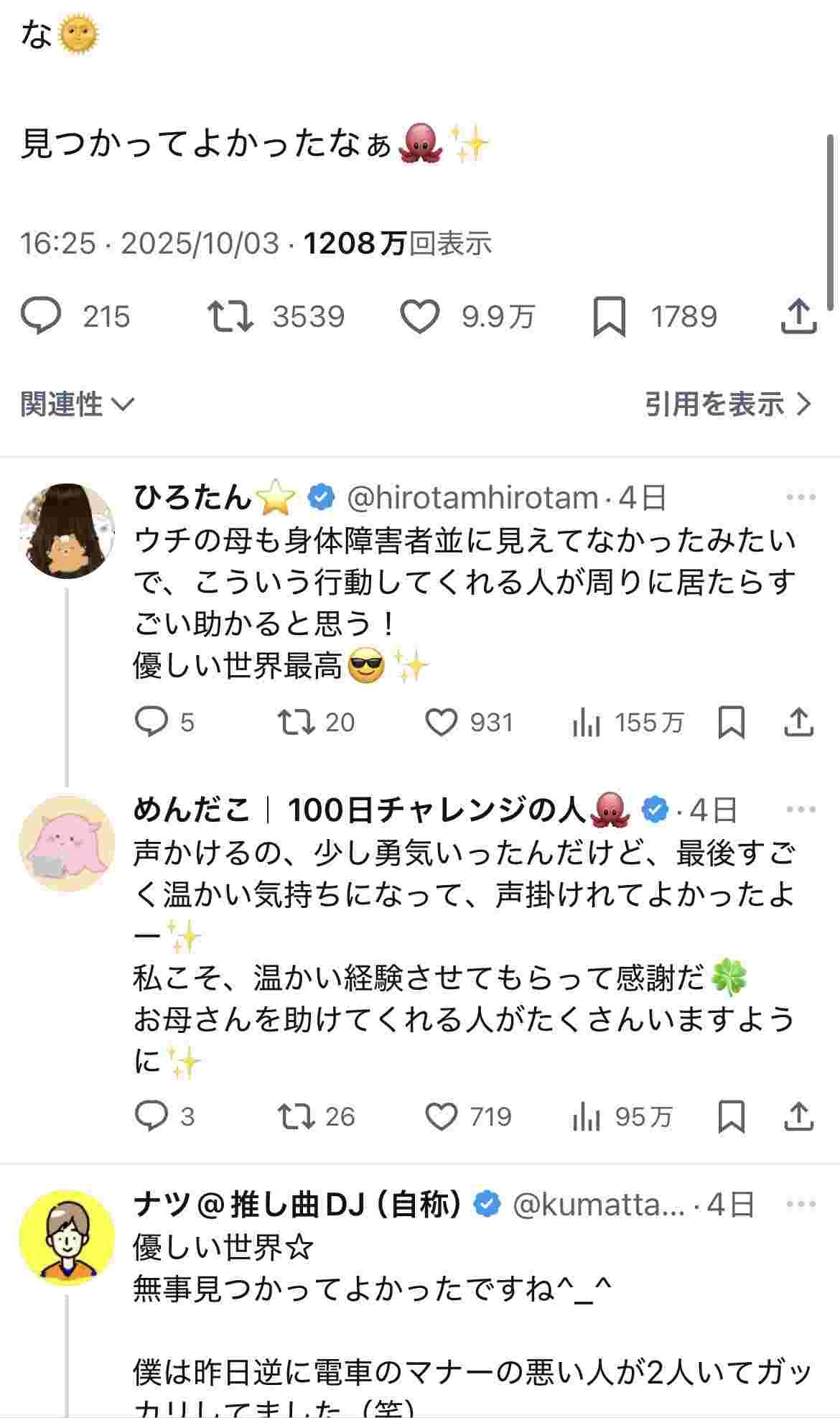The image size is (840, 1418).
Task: Reply to the main post
Action: pyautogui.click(x=41, y=317)
